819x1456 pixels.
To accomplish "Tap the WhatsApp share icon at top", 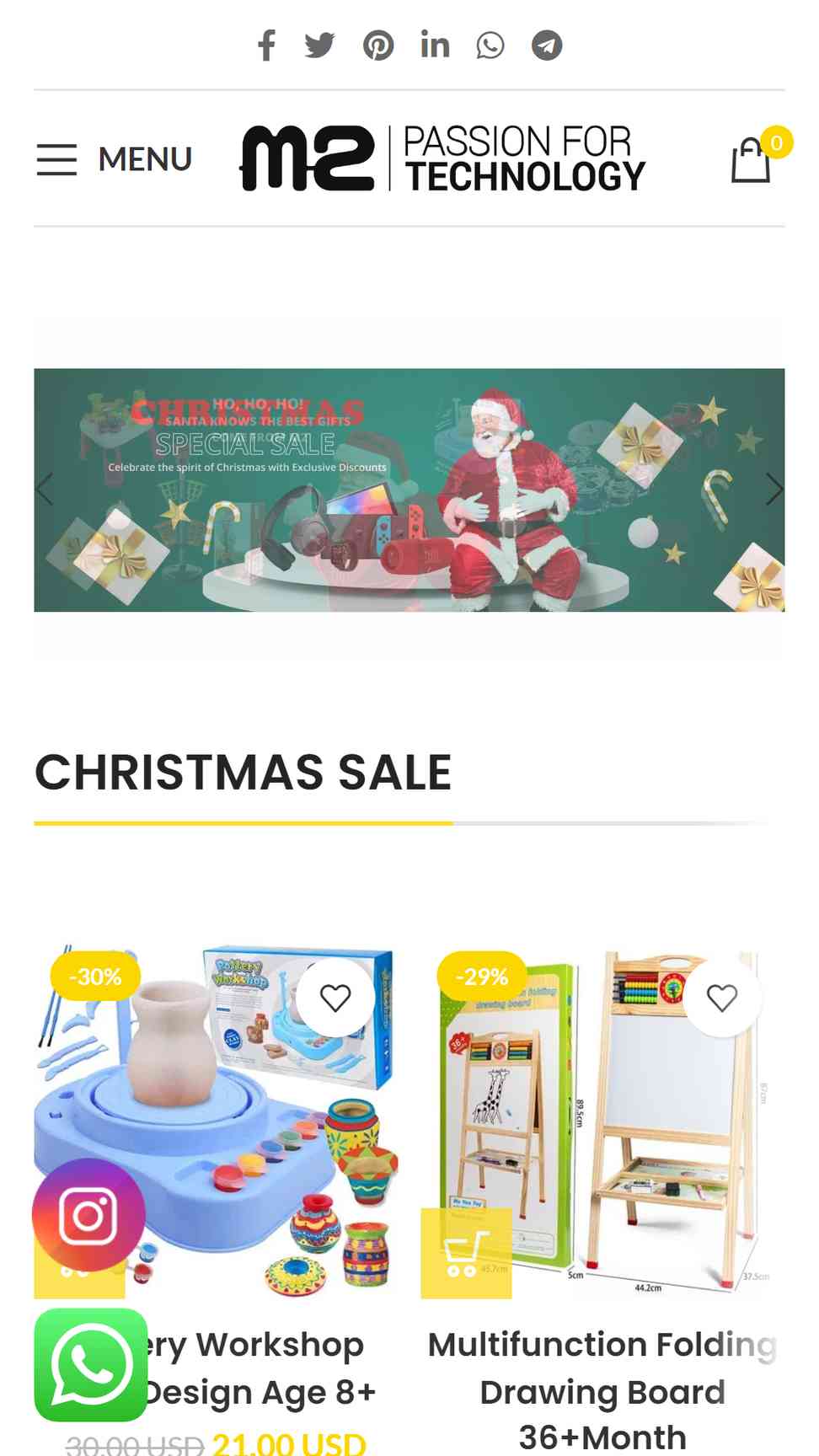I will click(490, 45).
